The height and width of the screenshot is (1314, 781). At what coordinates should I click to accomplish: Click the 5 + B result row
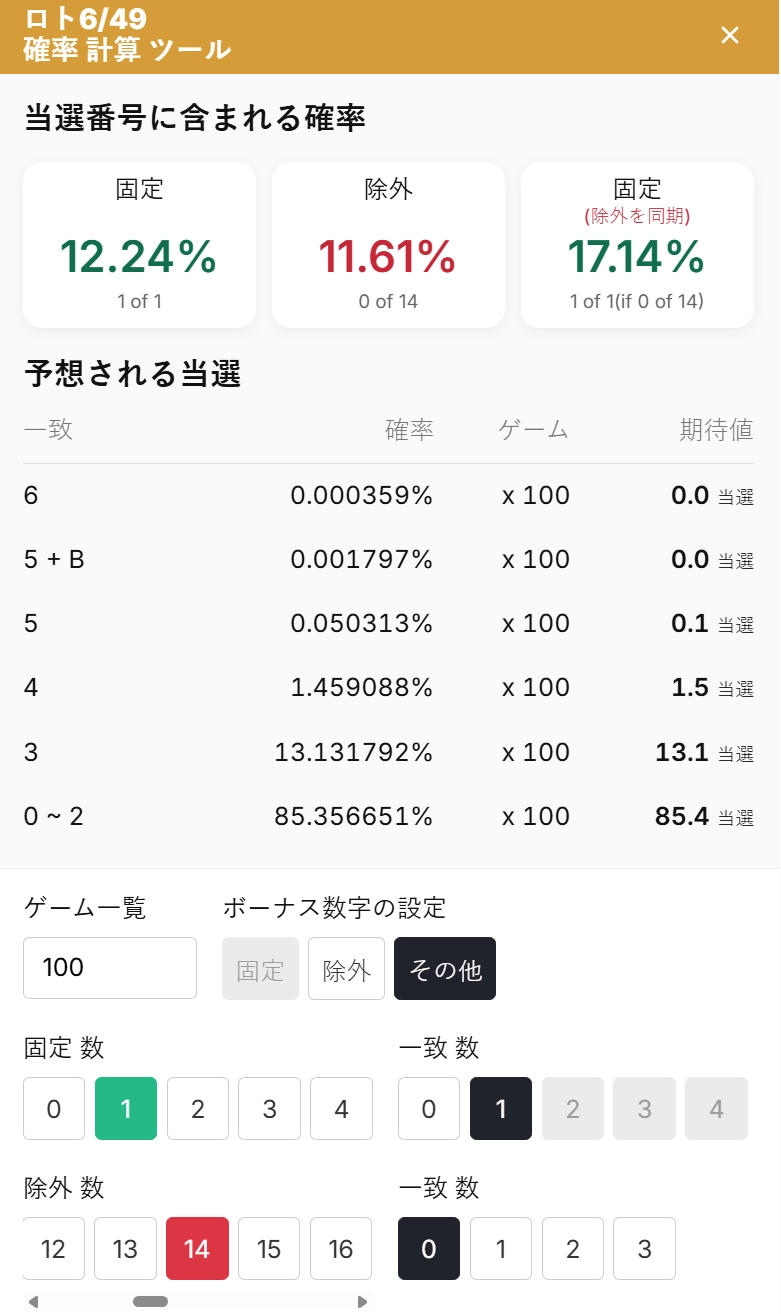pyautogui.click(x=390, y=559)
